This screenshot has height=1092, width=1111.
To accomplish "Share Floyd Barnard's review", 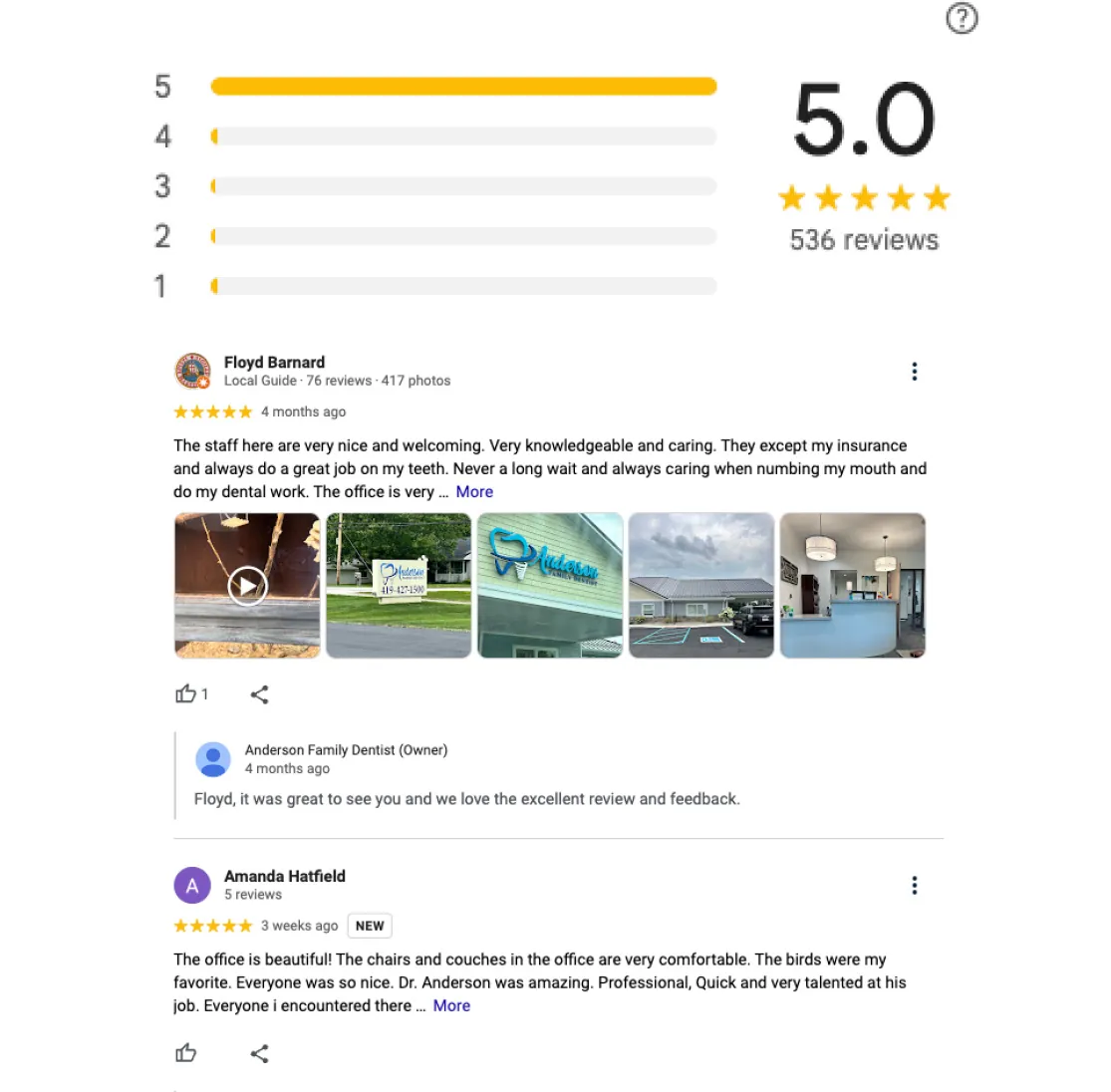I will (x=259, y=694).
